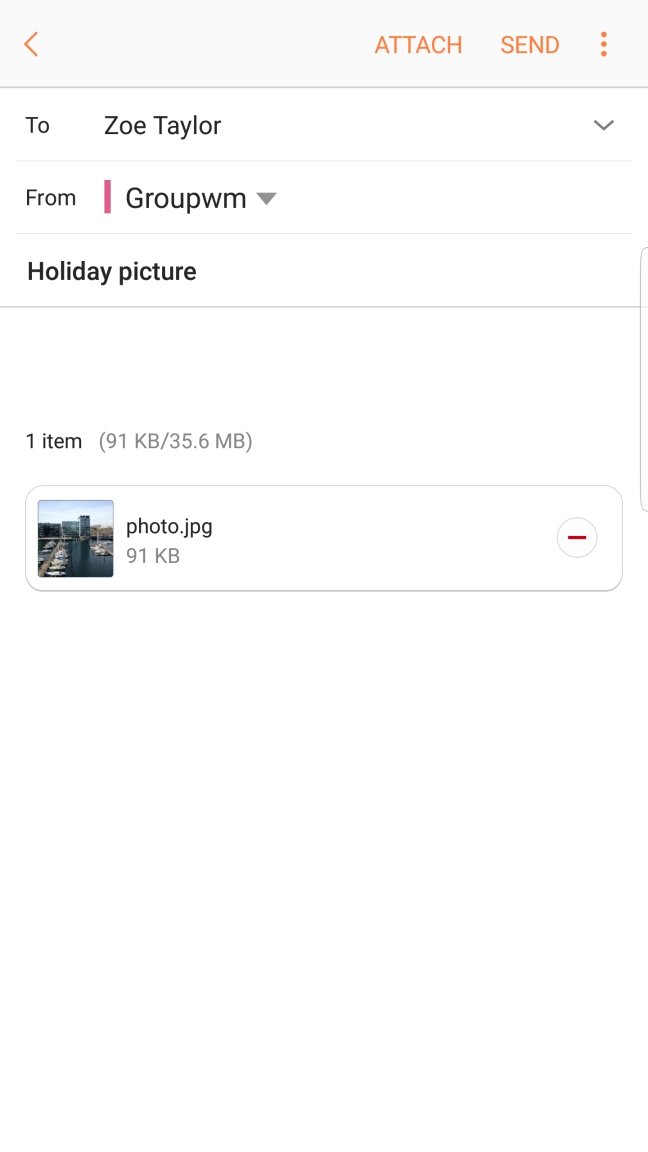The width and height of the screenshot is (648, 1152).
Task: Change the Groupwm sender account
Action: tap(200, 198)
